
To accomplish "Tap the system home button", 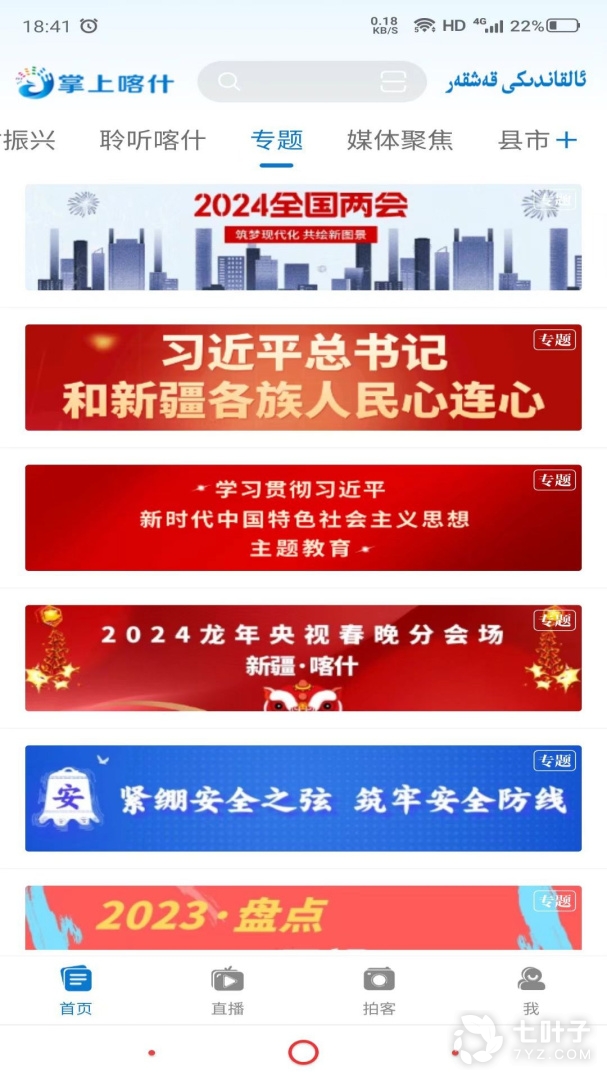I will pos(303,1052).
